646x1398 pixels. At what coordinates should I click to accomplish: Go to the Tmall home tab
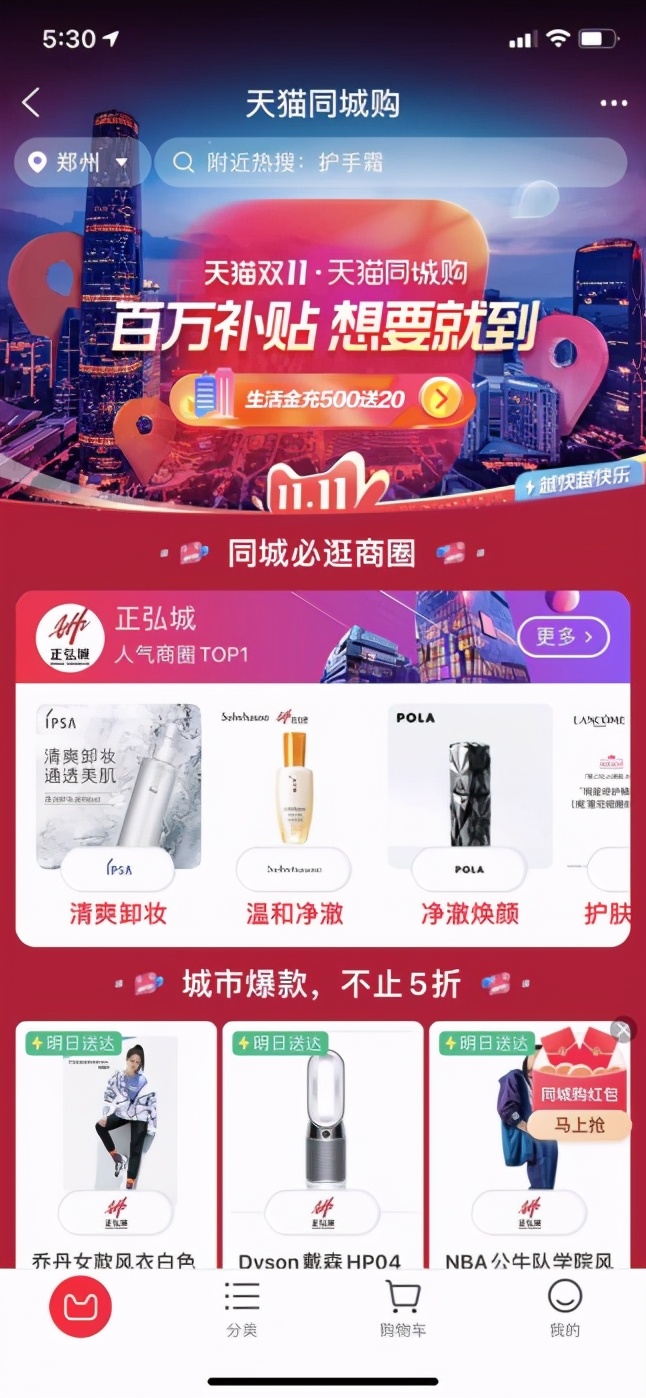point(80,1308)
